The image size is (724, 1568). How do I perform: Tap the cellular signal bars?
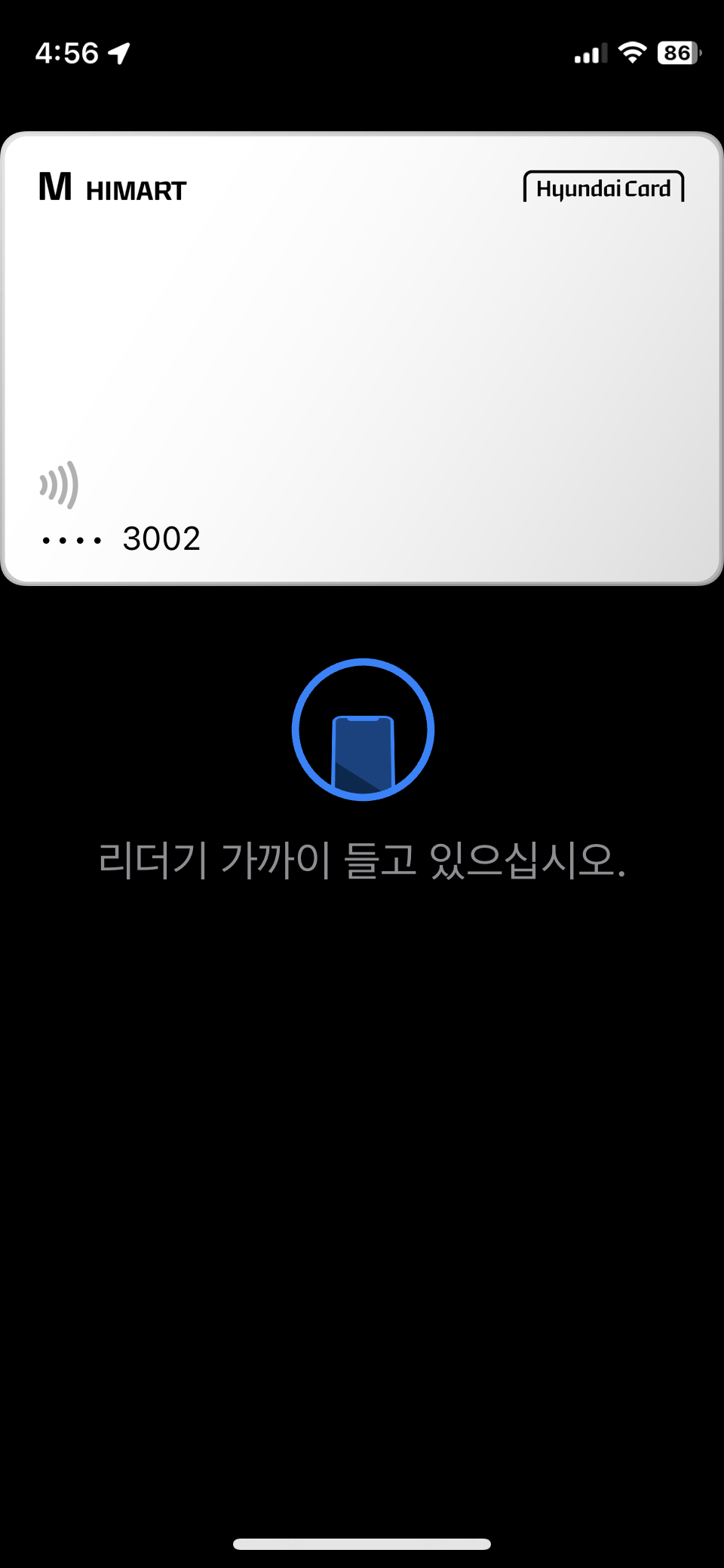pyautogui.click(x=590, y=53)
